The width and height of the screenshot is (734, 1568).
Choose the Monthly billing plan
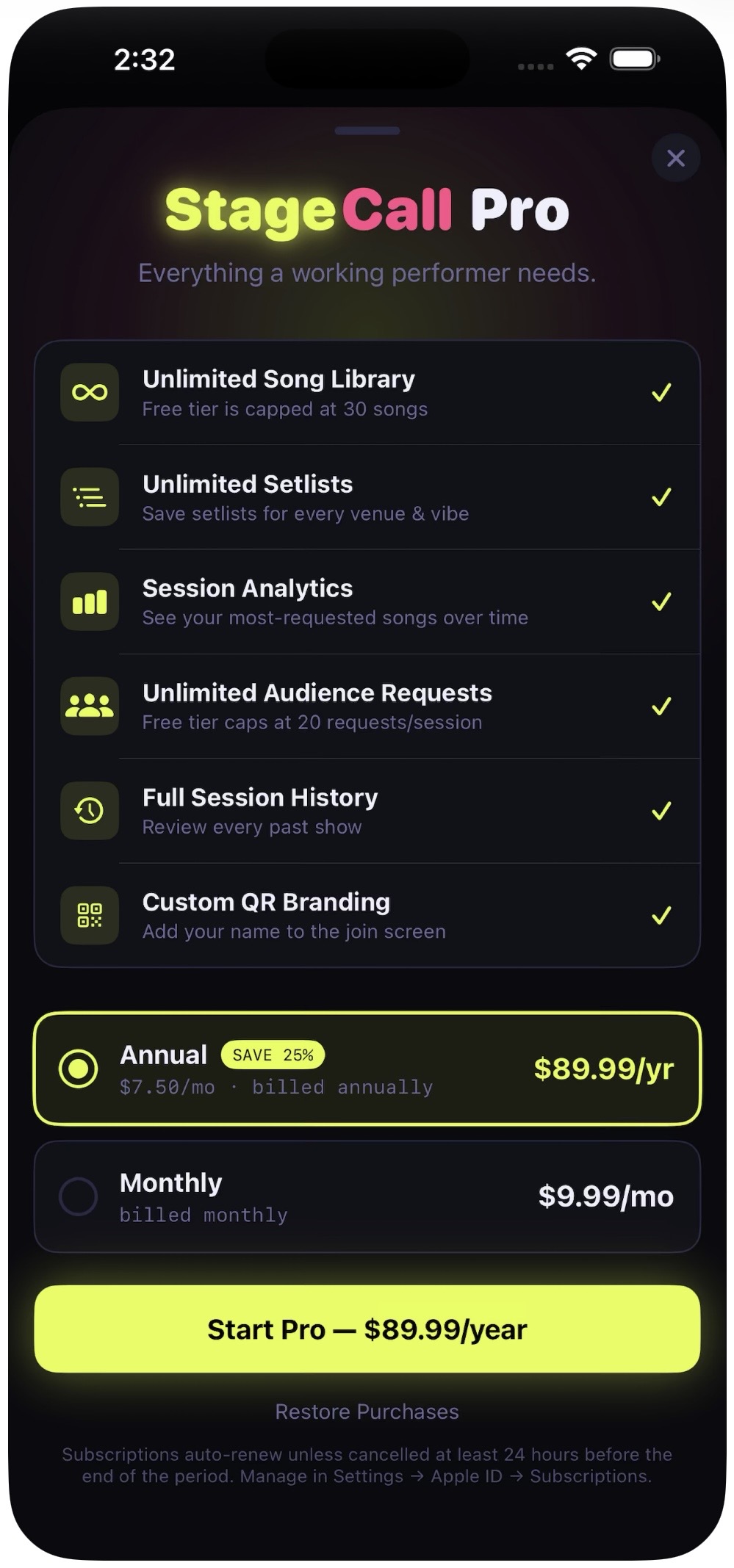click(367, 1196)
